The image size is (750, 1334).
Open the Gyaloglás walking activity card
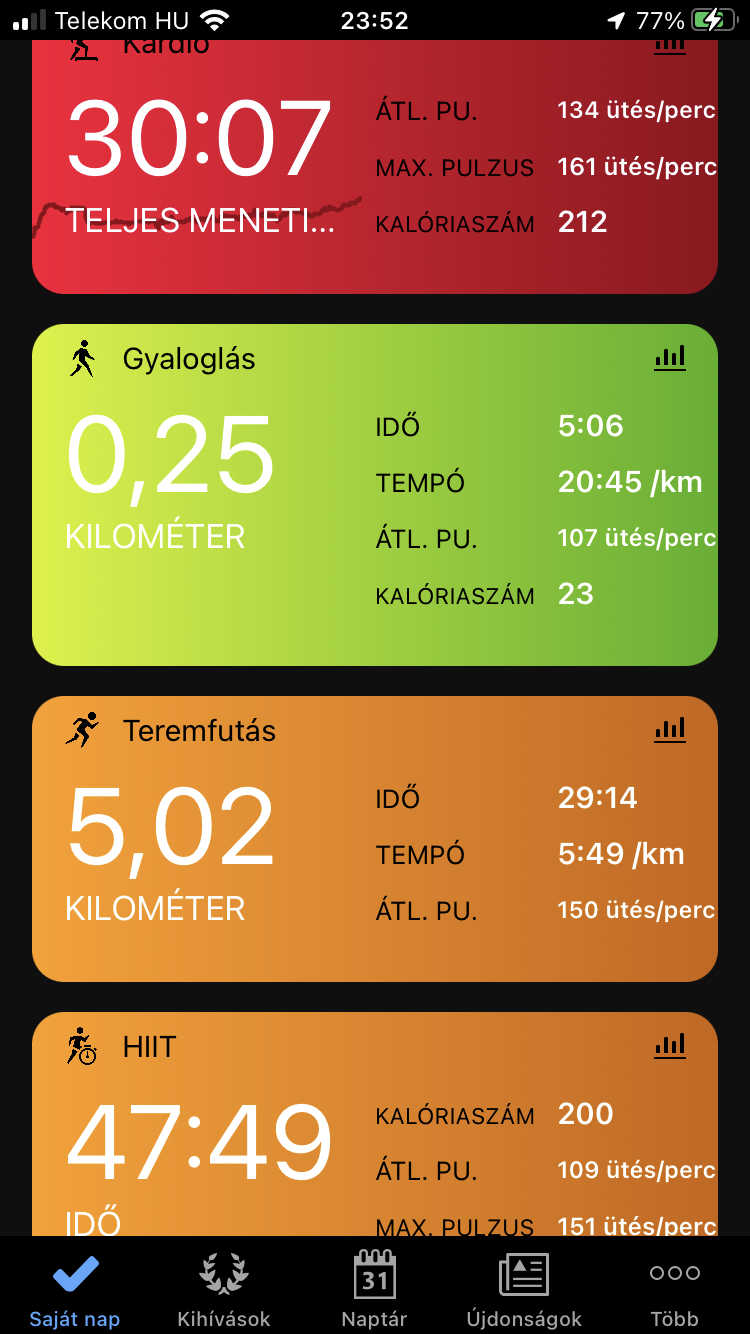pos(374,495)
